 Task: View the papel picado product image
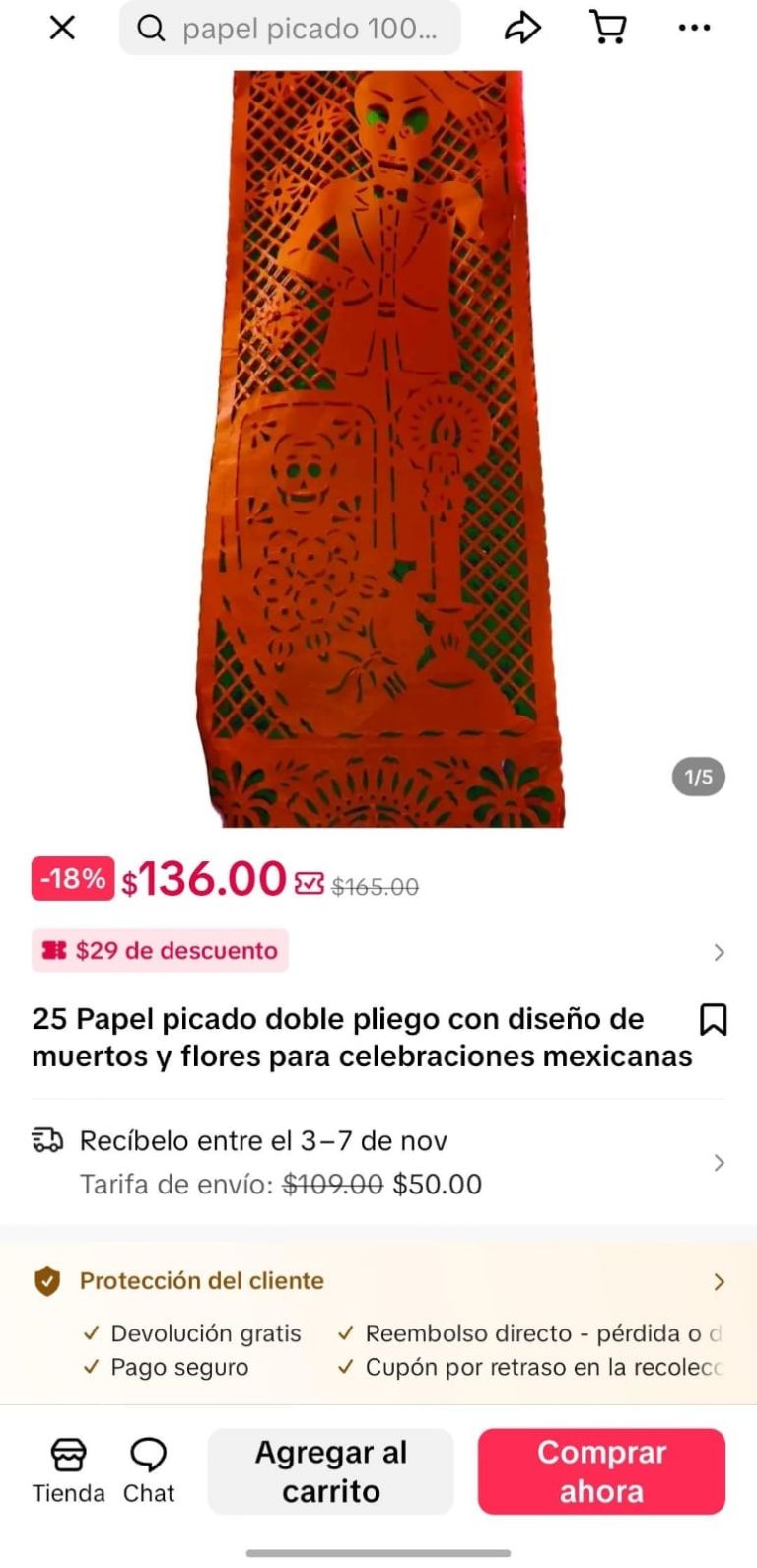(379, 448)
